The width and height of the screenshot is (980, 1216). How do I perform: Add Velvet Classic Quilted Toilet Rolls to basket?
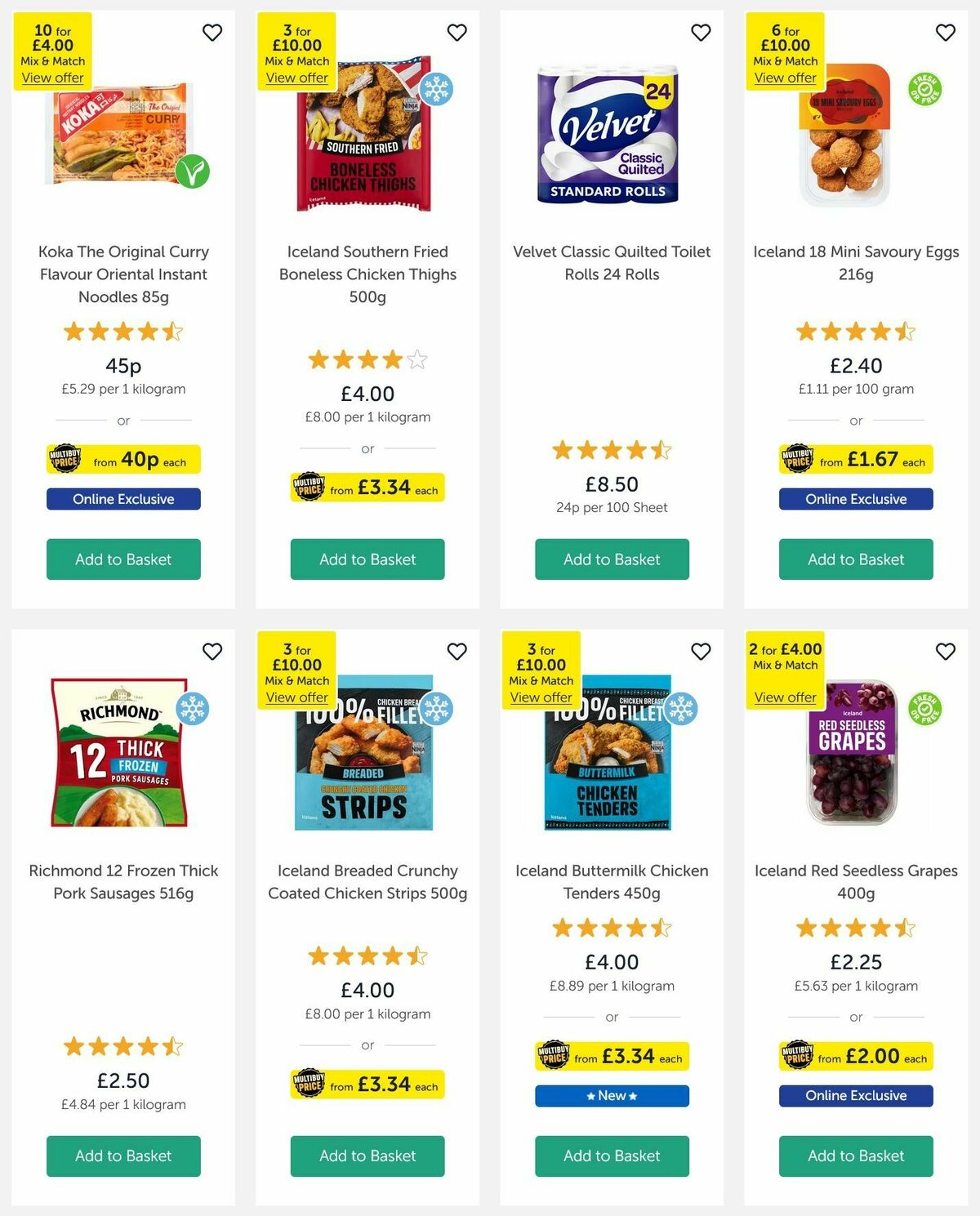(611, 559)
